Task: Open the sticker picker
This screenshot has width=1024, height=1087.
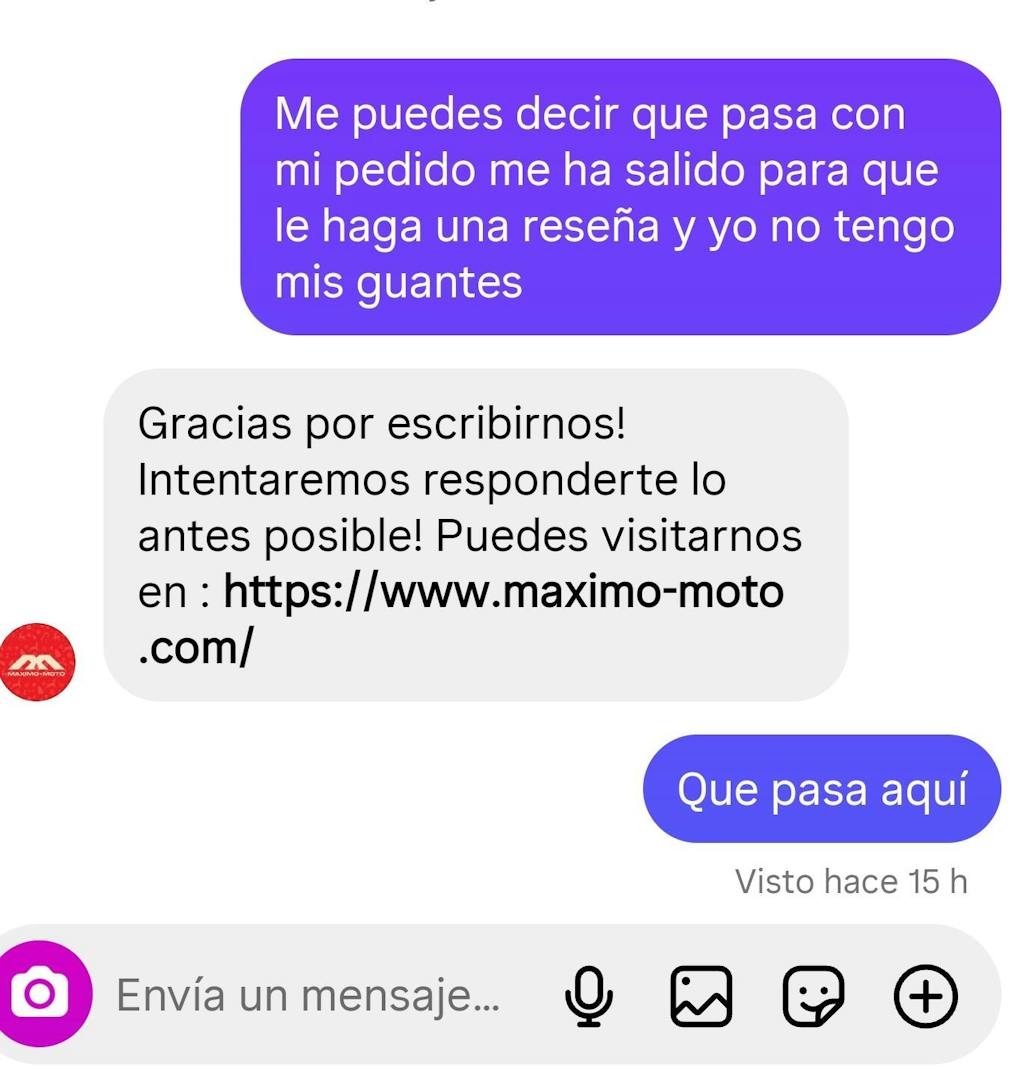Action: pyautogui.click(x=813, y=997)
